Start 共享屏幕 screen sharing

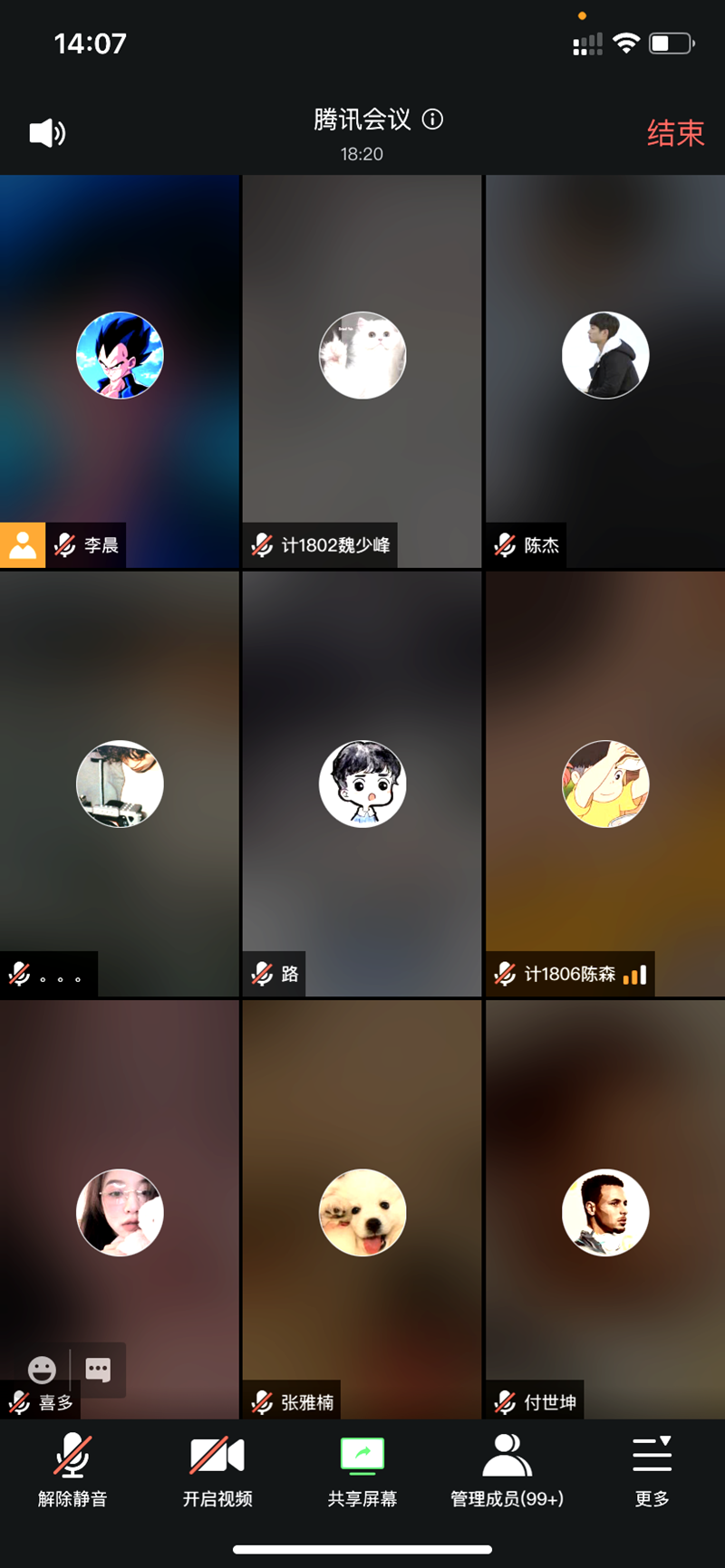pos(362,1469)
